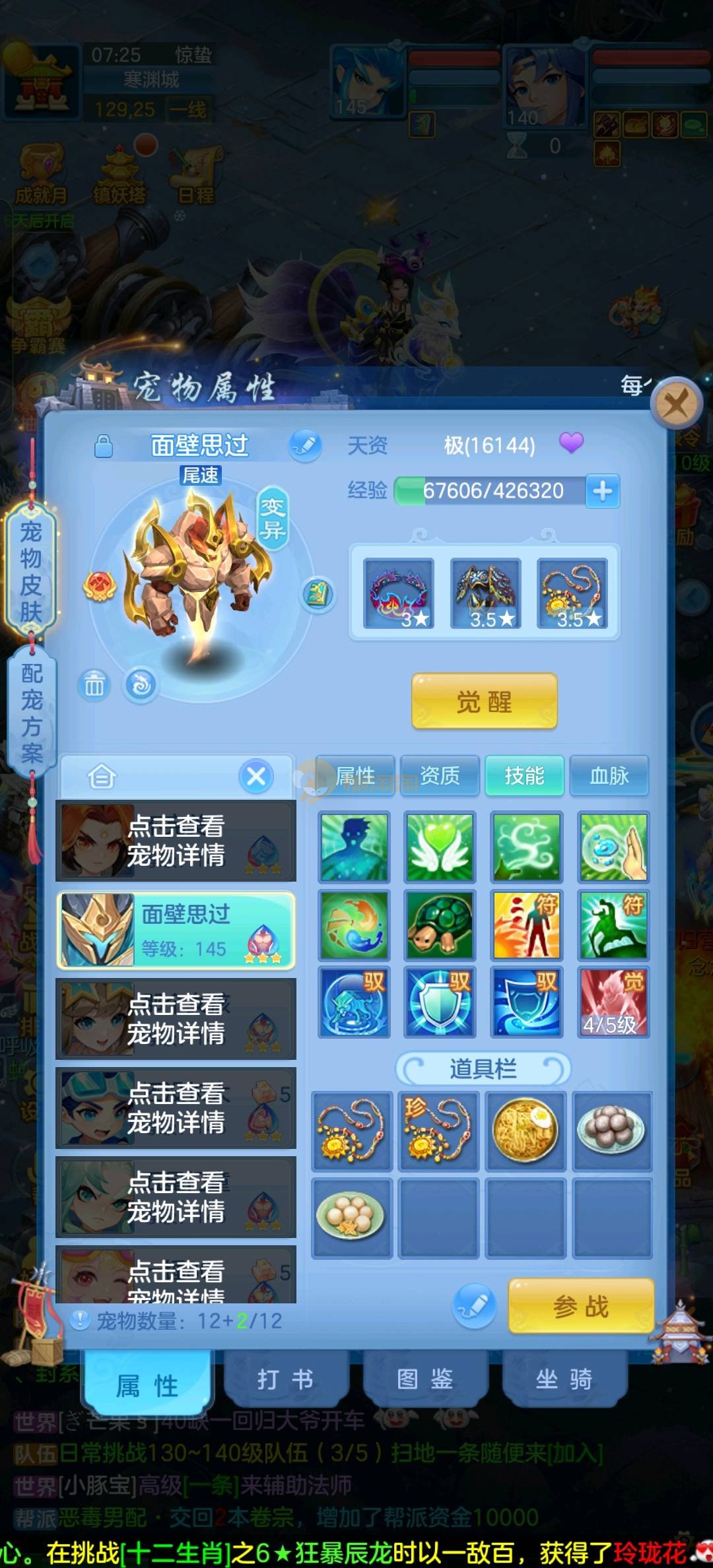Image resolution: width=713 pixels, height=1568 pixels.
Task: Open the 宠物皮肤 side tab
Action: tap(31, 572)
